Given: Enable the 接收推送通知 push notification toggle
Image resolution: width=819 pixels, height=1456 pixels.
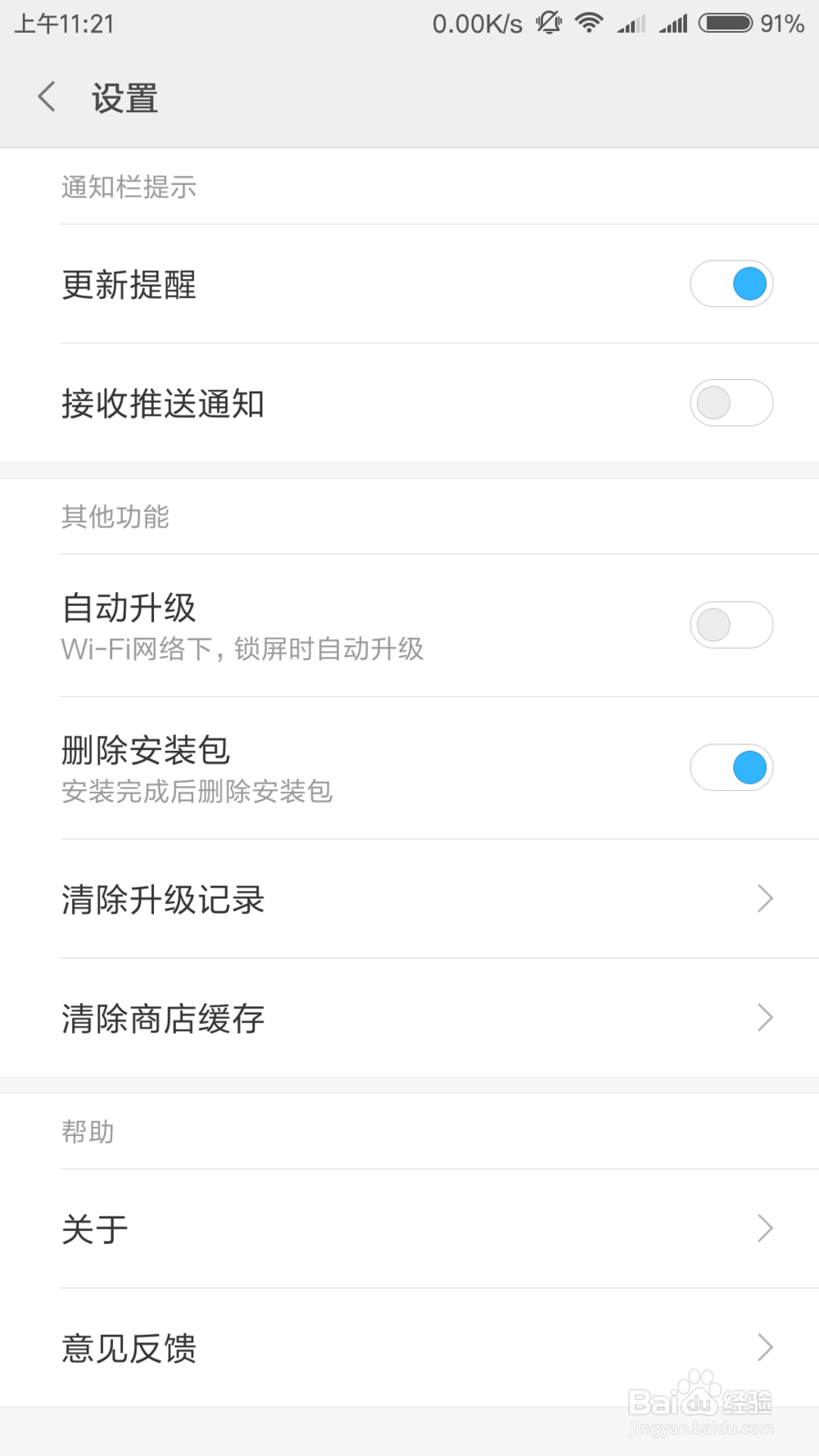Looking at the screenshot, I should click(x=731, y=403).
